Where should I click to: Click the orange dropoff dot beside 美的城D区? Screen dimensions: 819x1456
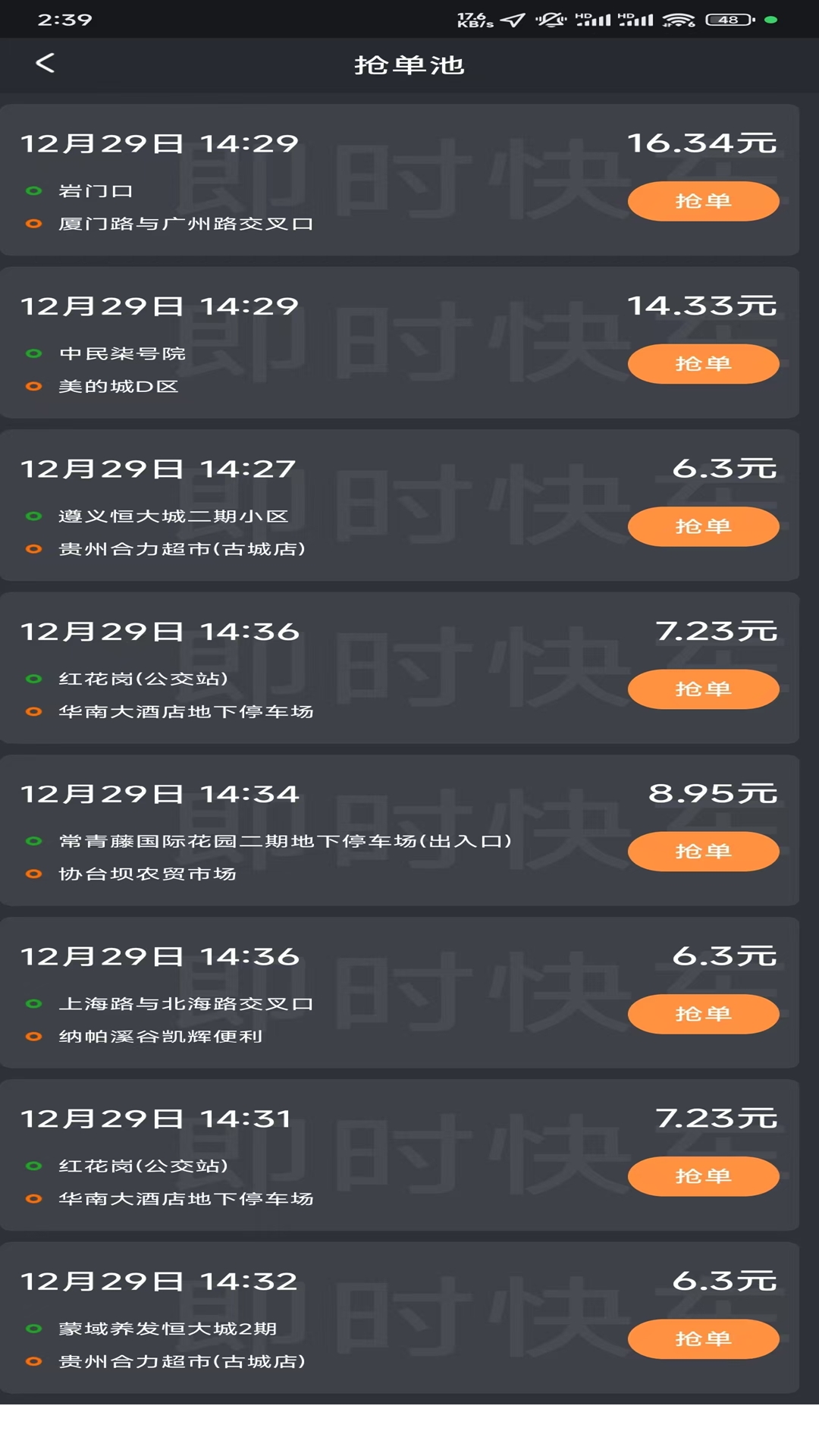click(34, 385)
